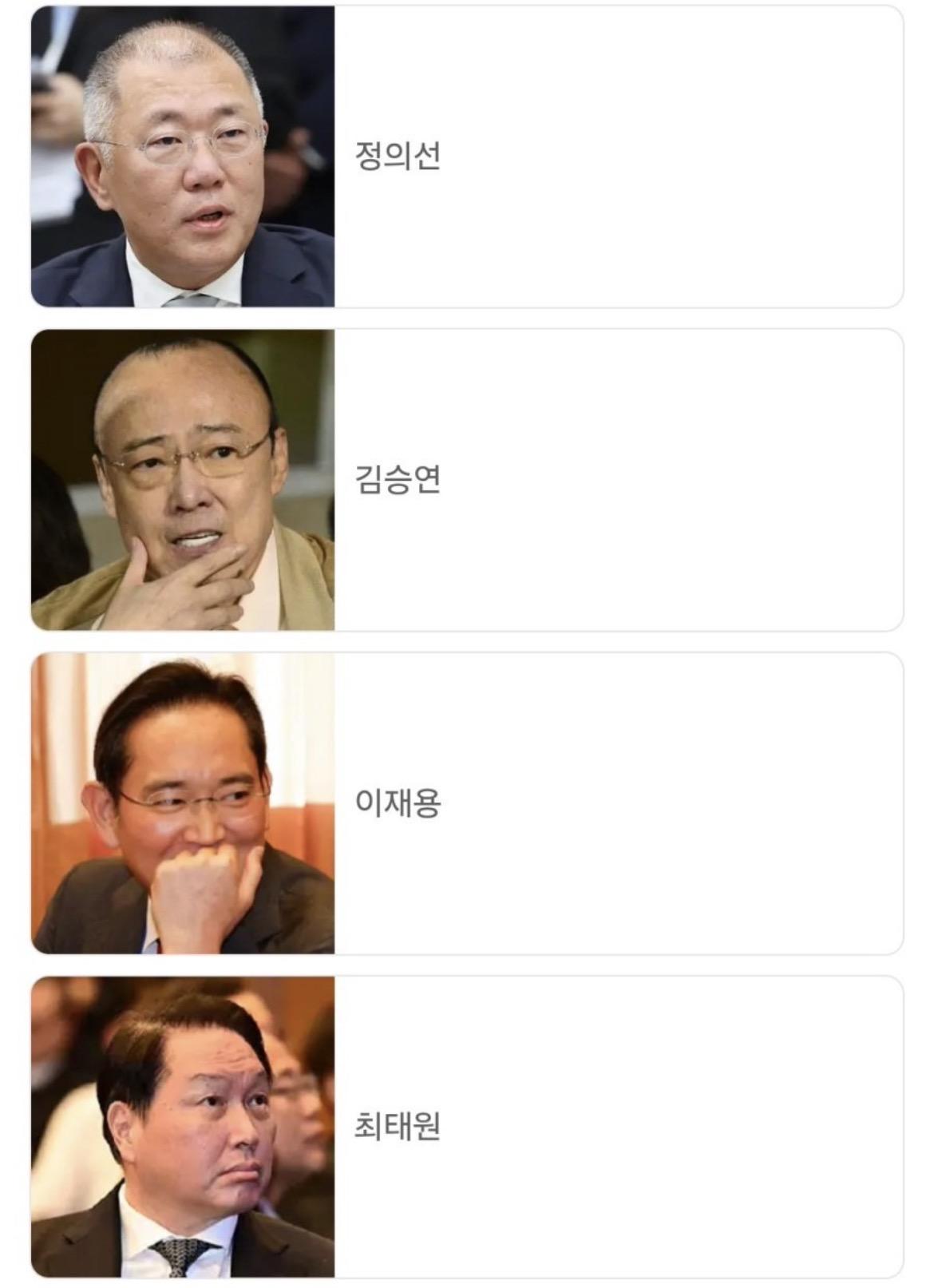Screen dimensions: 934x1288
Task: Choose the second option in the list
Action: 467,479
